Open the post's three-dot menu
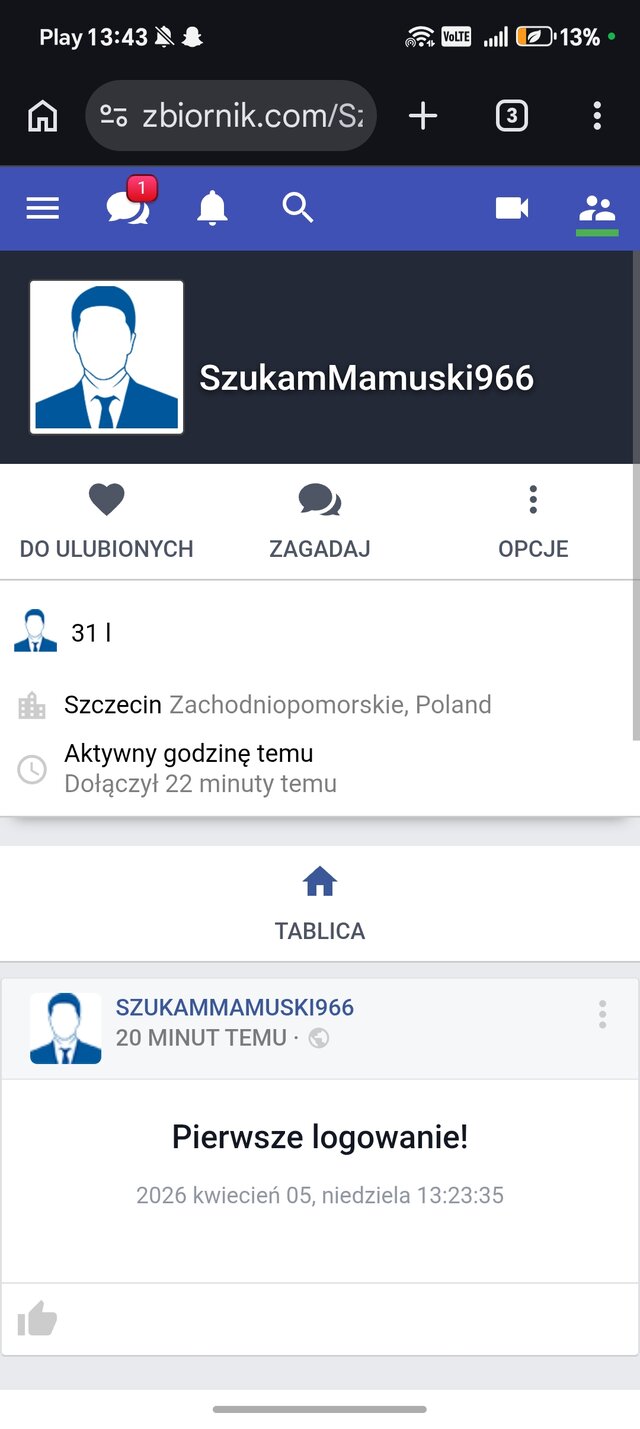 (602, 1014)
